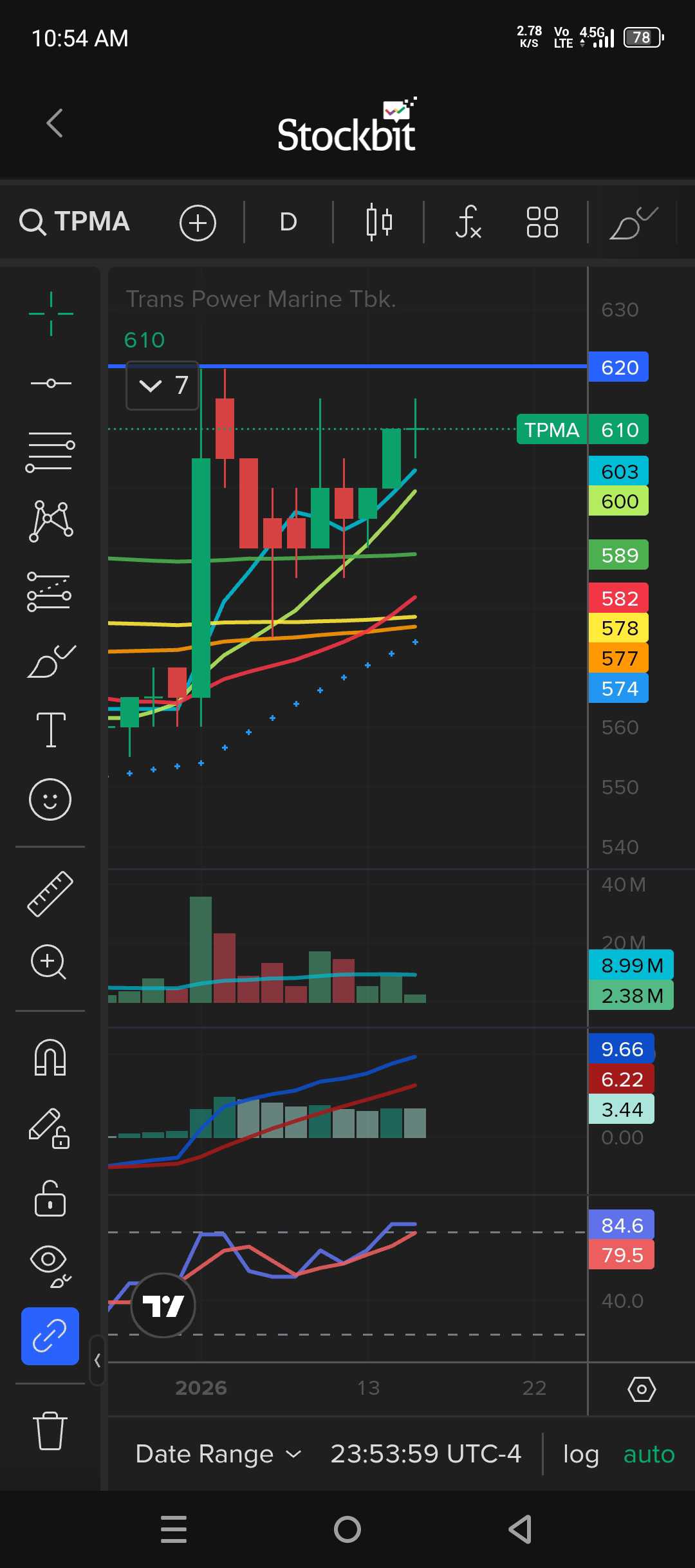Pick the trend line drawing tool

[x=51, y=384]
